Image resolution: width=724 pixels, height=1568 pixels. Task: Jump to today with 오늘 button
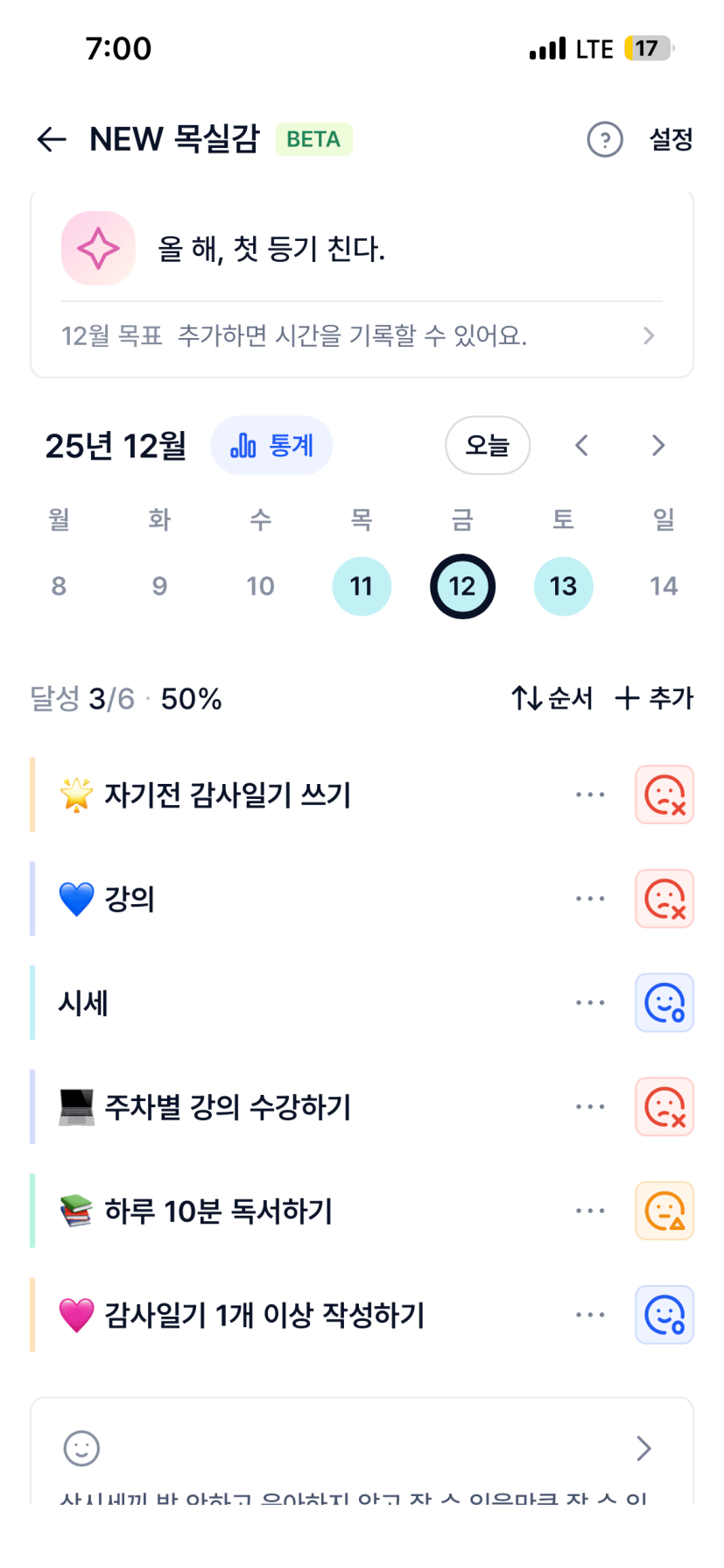click(488, 446)
